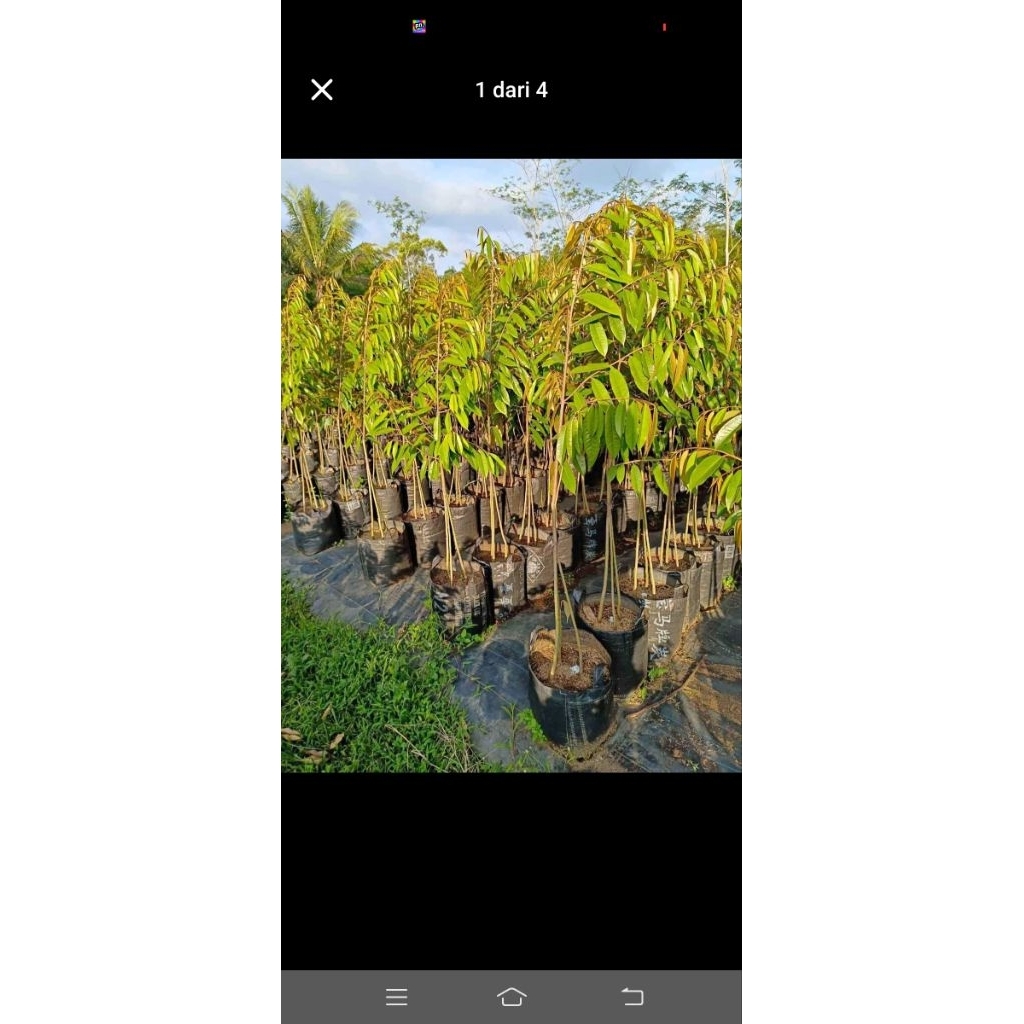The image size is (1024, 1024).
Task: Open recent apps from navigation bar
Action: point(396,997)
